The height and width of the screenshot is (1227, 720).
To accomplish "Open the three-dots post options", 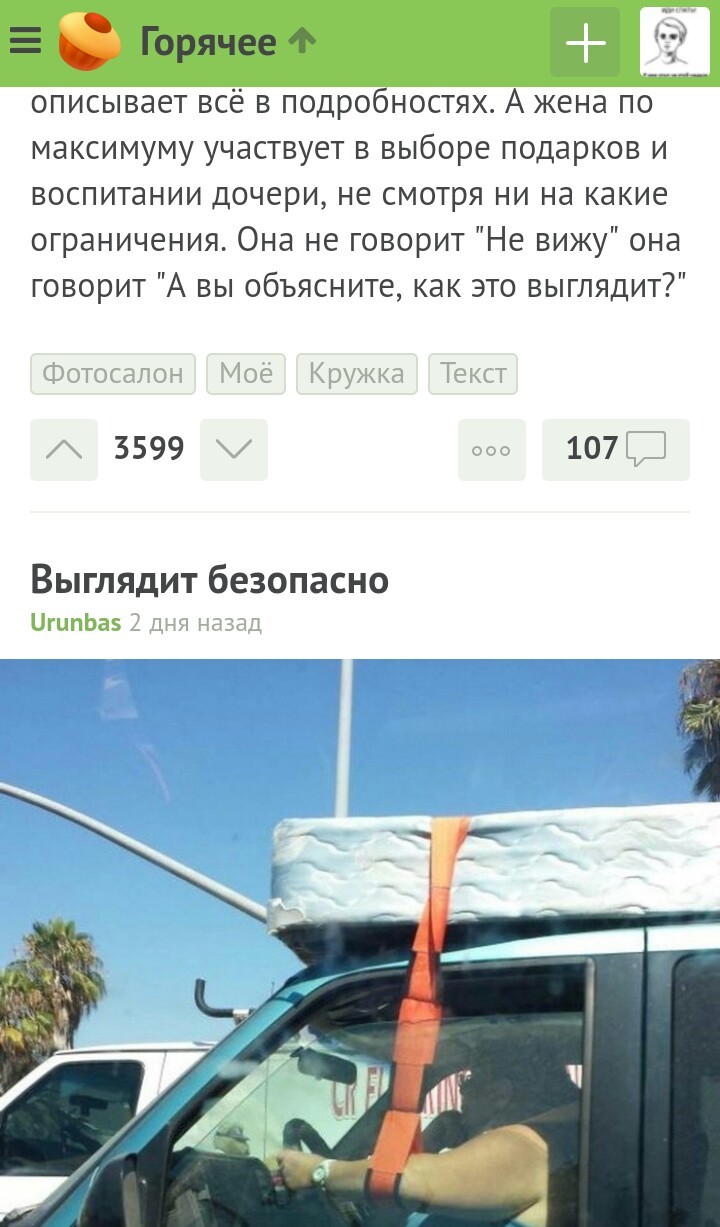I will tap(491, 449).
